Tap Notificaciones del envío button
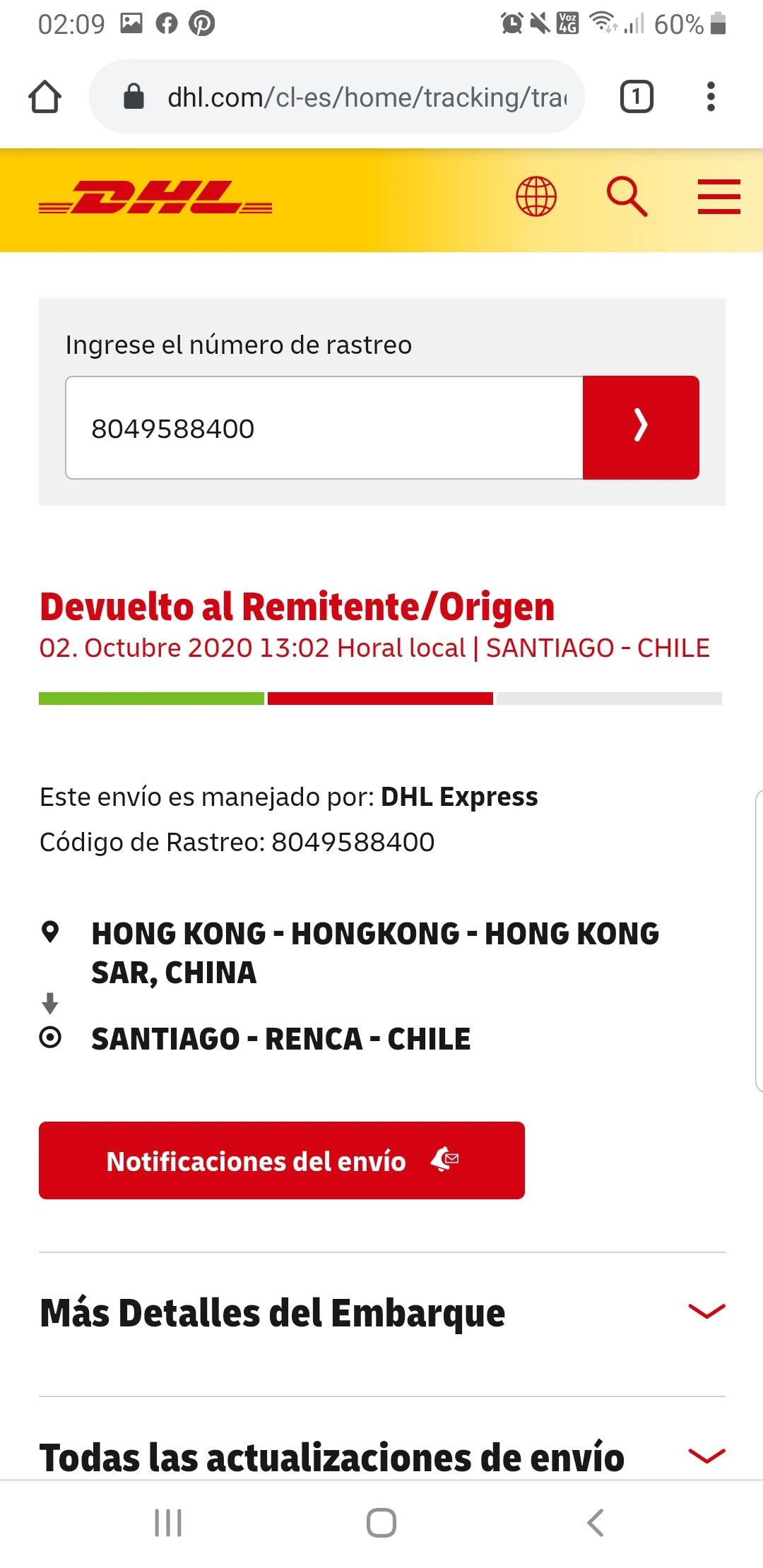Screen dimensions: 763x1568 tap(281, 1160)
